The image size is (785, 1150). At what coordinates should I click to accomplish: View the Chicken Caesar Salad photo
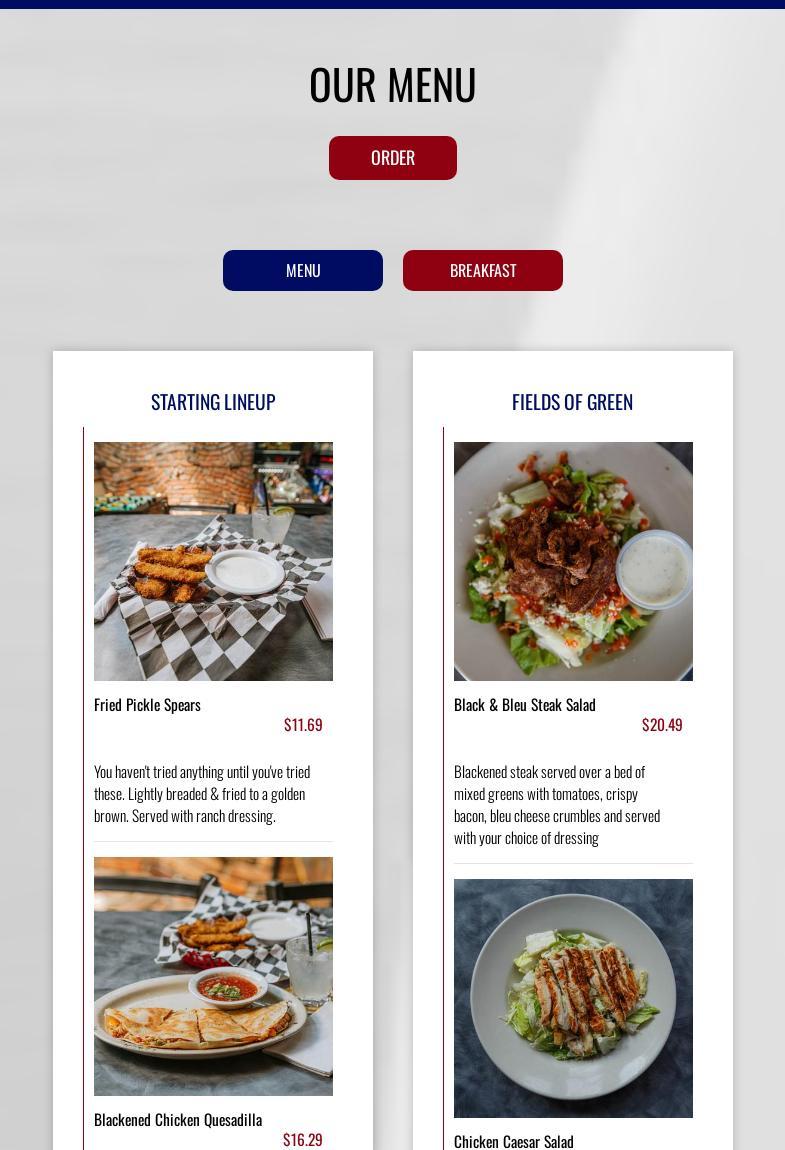click(573, 997)
